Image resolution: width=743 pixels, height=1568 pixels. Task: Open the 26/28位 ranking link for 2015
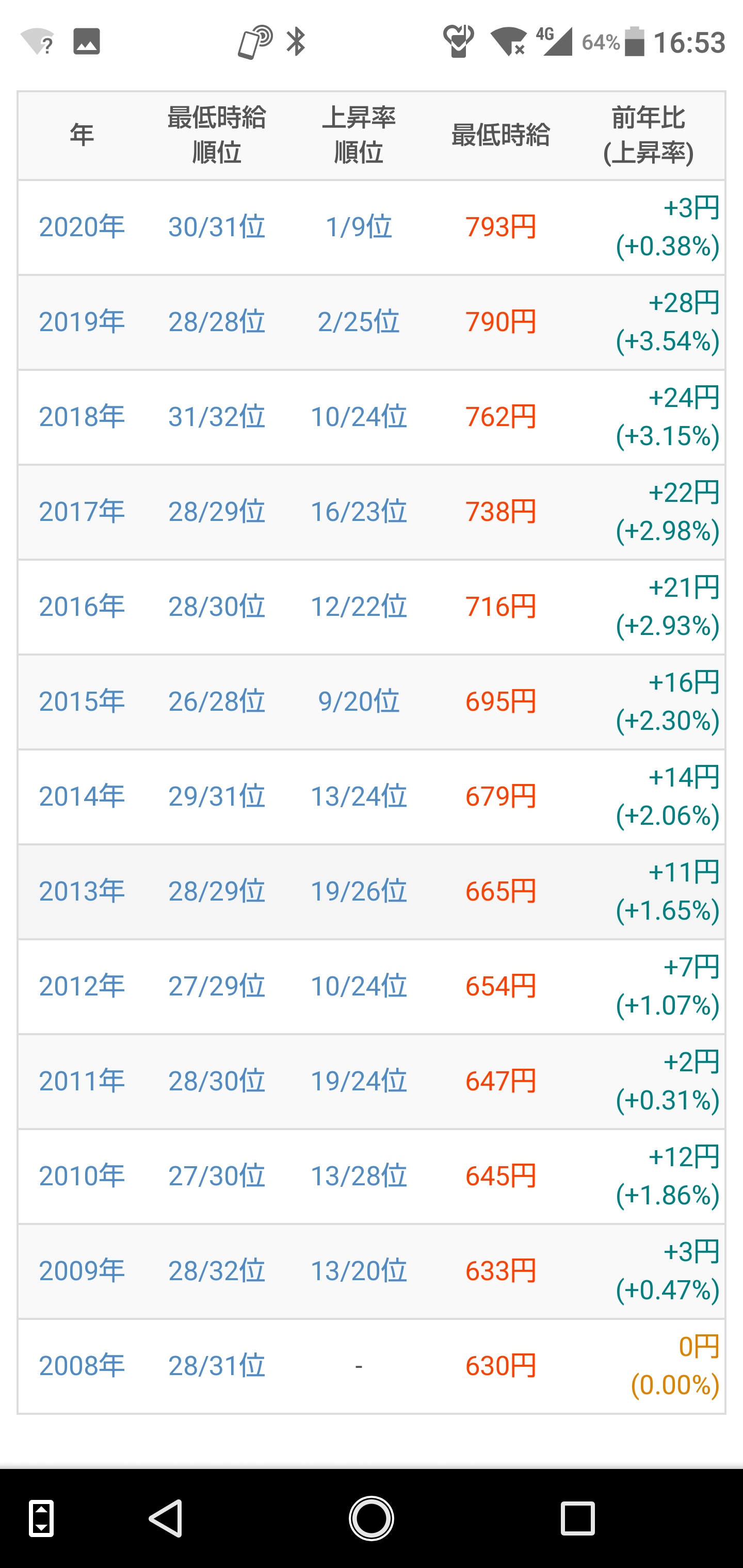pos(217,702)
